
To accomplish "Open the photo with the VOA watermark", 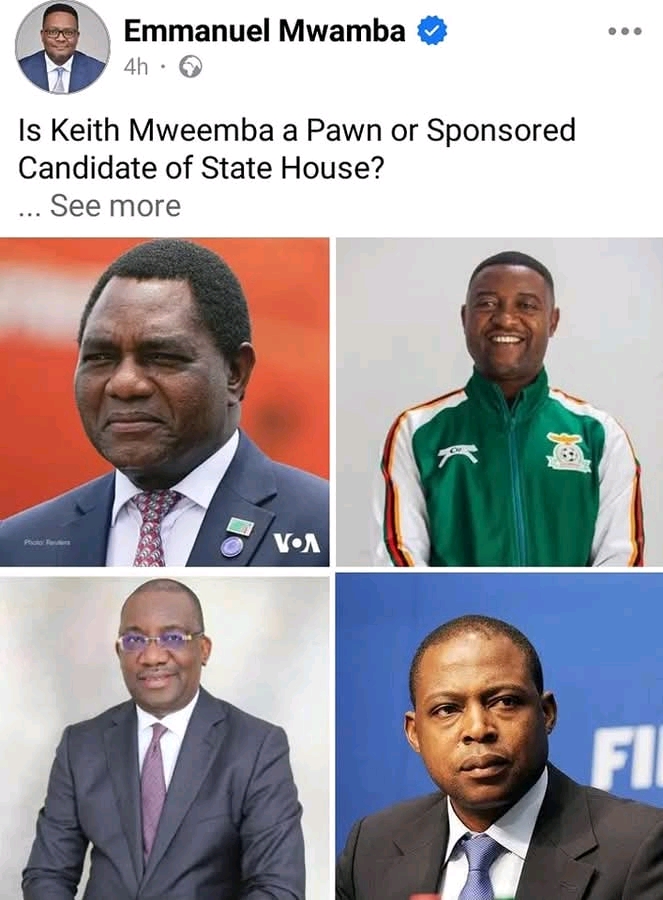I will [164, 402].
